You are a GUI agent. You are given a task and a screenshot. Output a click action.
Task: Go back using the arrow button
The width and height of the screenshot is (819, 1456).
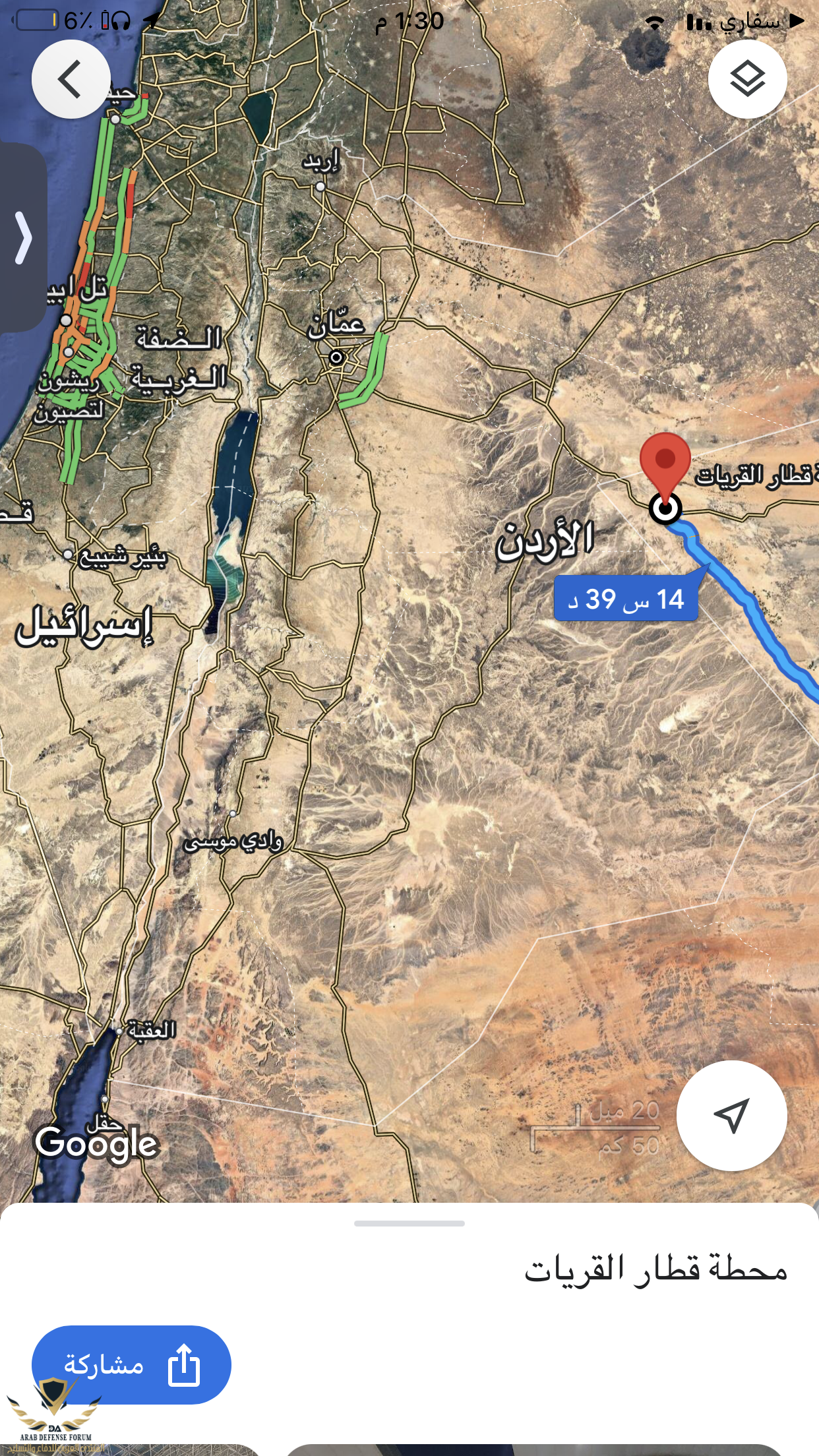pyautogui.click(x=71, y=79)
